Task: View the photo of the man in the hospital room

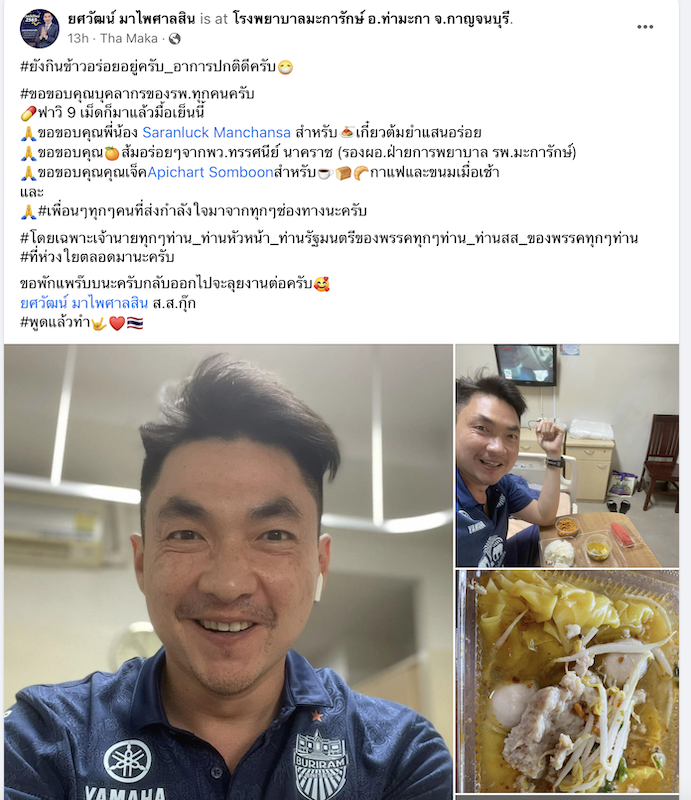Action: point(567,455)
